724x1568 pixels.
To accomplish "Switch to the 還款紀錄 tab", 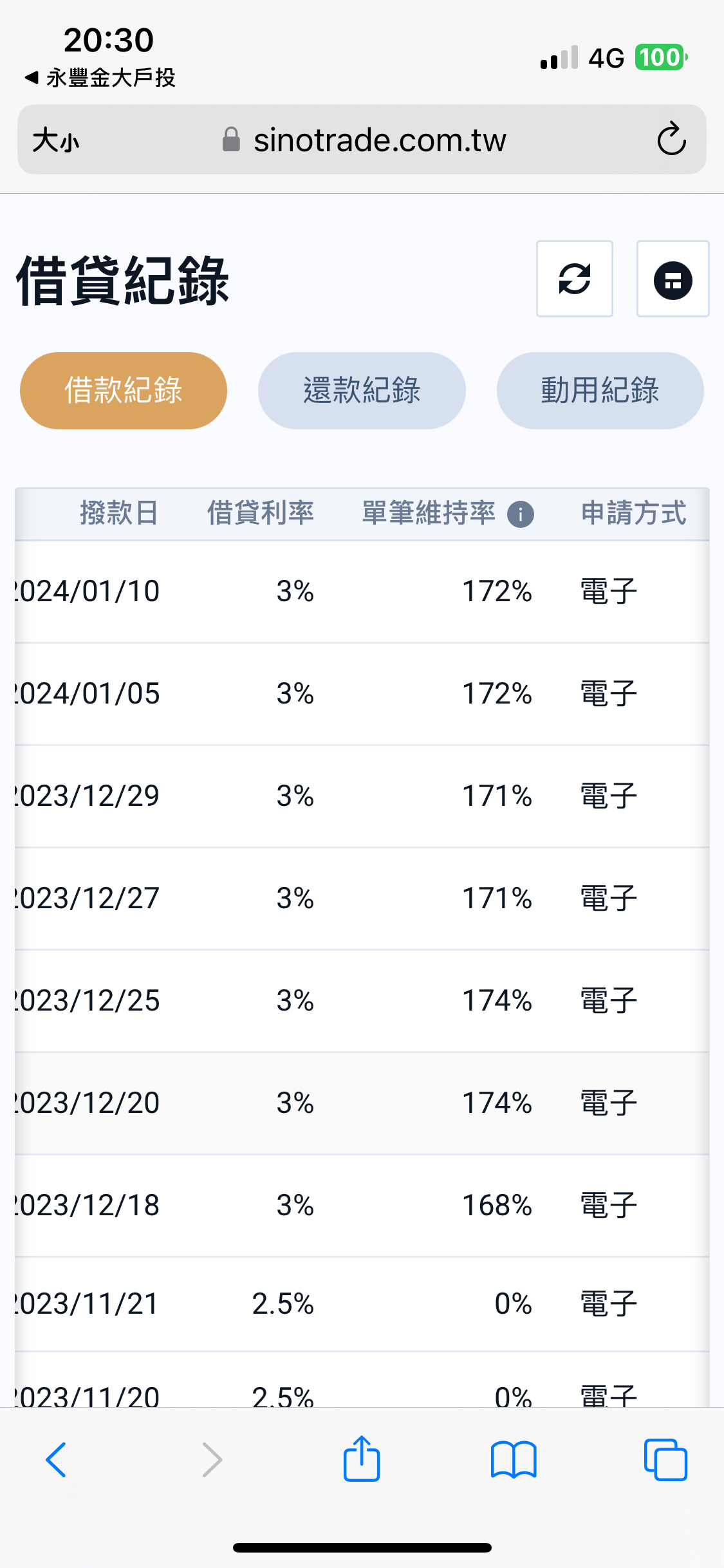I will coord(362,391).
